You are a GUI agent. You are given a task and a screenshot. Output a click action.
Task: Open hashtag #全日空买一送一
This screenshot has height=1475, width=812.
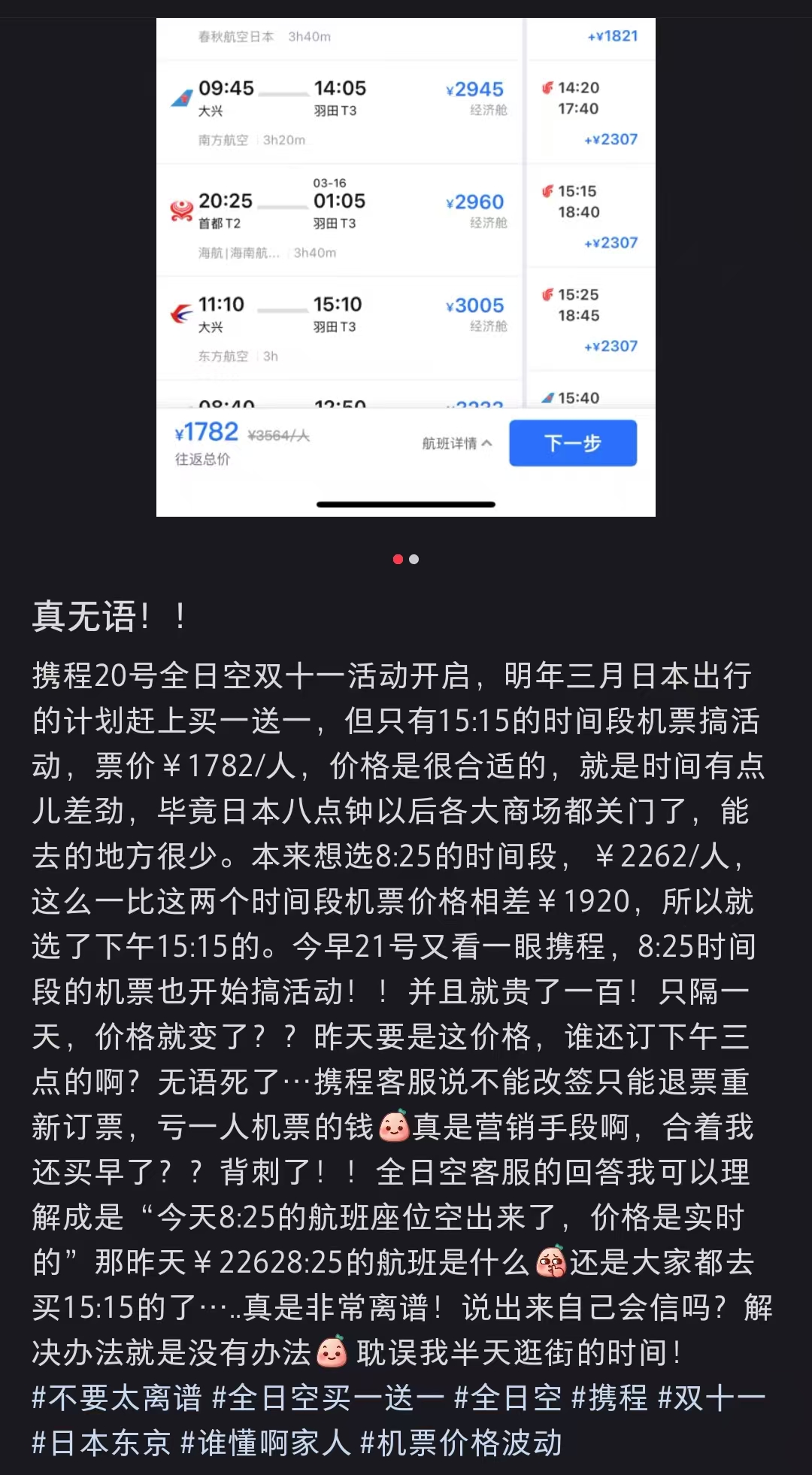(x=328, y=1398)
